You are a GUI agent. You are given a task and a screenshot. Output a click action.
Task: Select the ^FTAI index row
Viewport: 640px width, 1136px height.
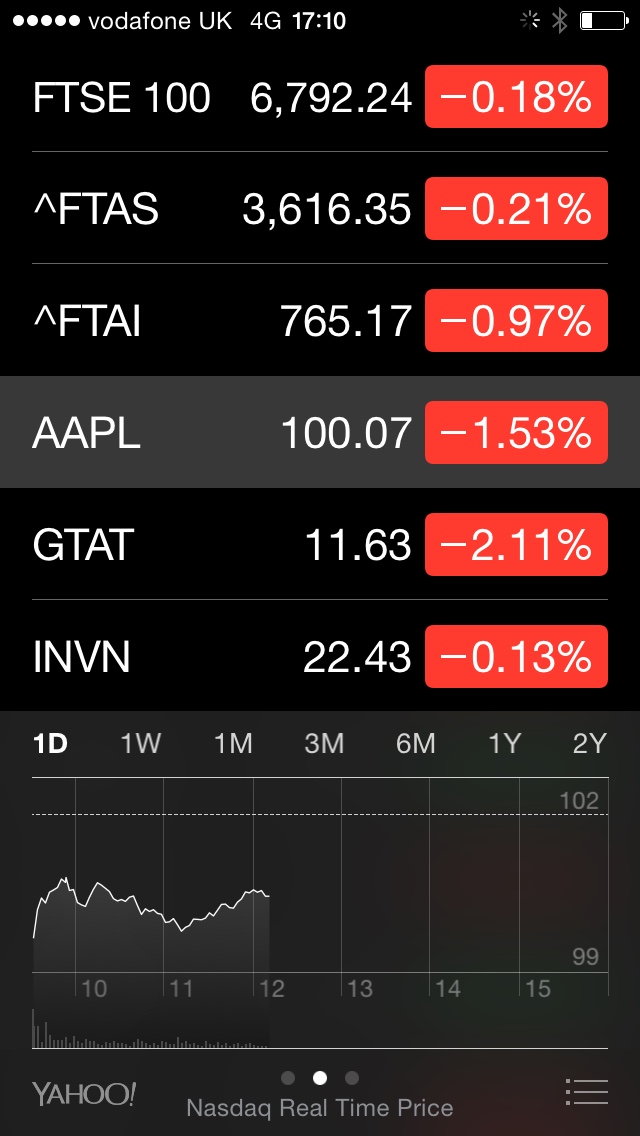[x=220, y=321]
